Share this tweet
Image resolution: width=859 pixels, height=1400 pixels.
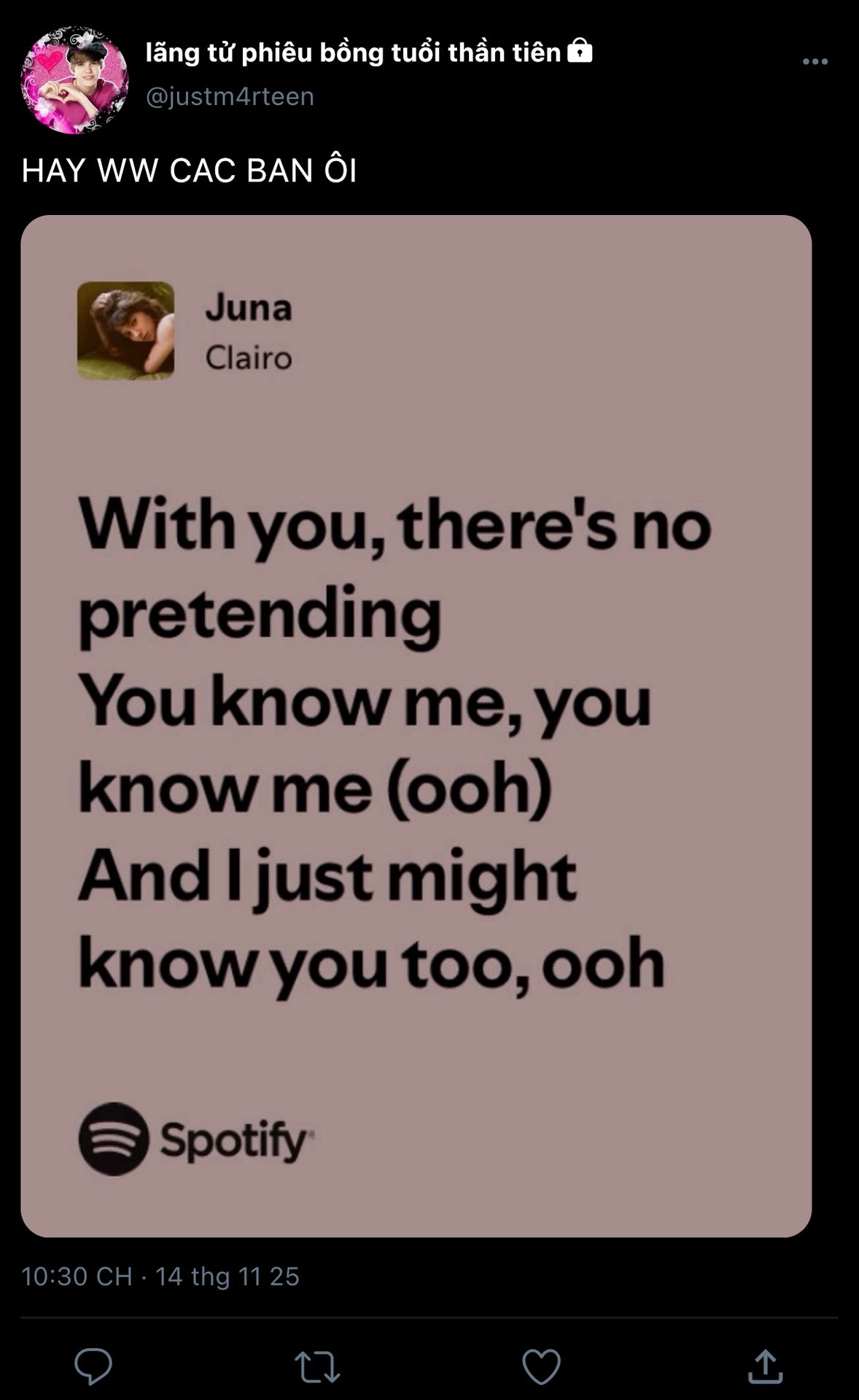(x=765, y=1366)
